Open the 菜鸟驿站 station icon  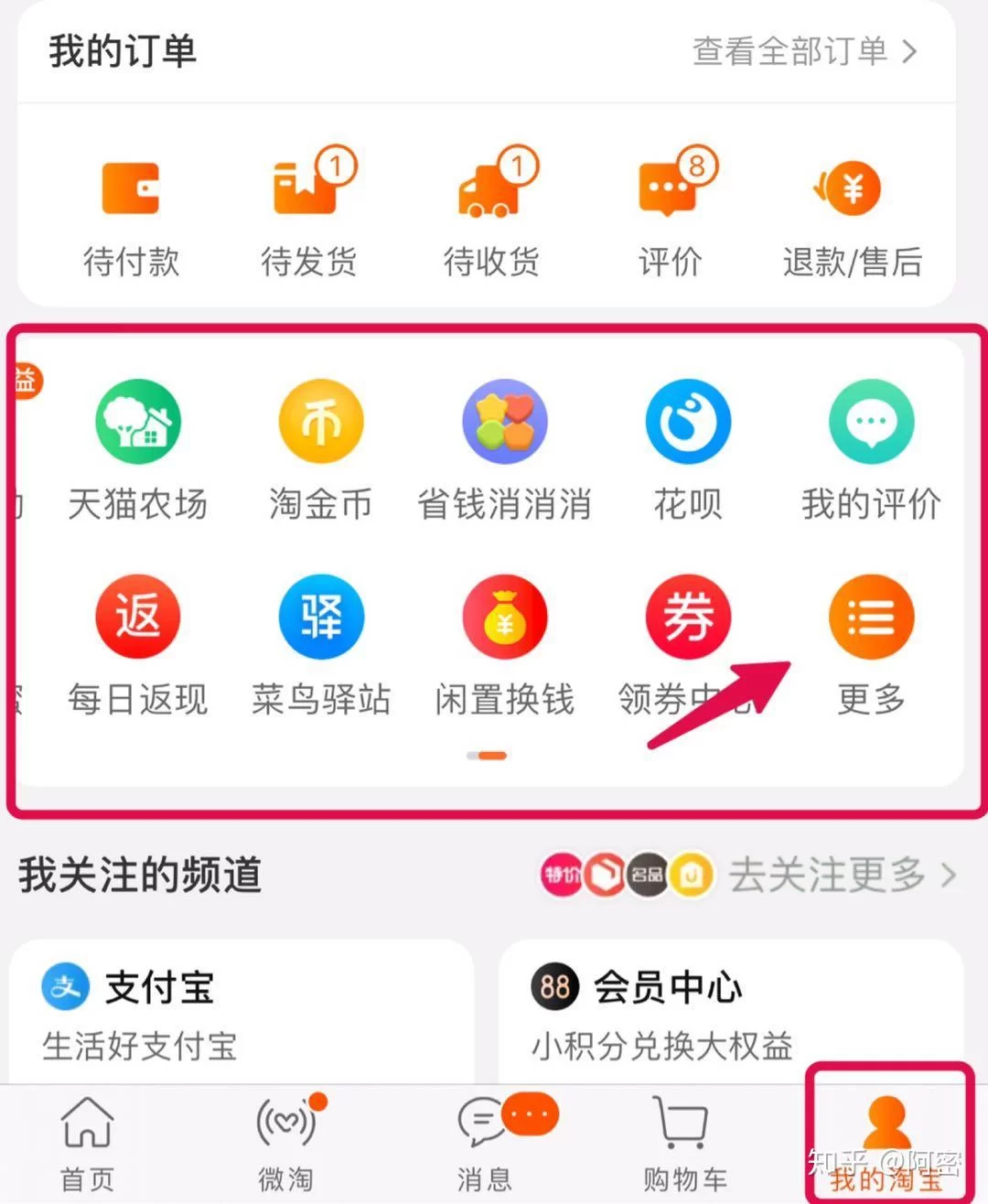click(321, 616)
